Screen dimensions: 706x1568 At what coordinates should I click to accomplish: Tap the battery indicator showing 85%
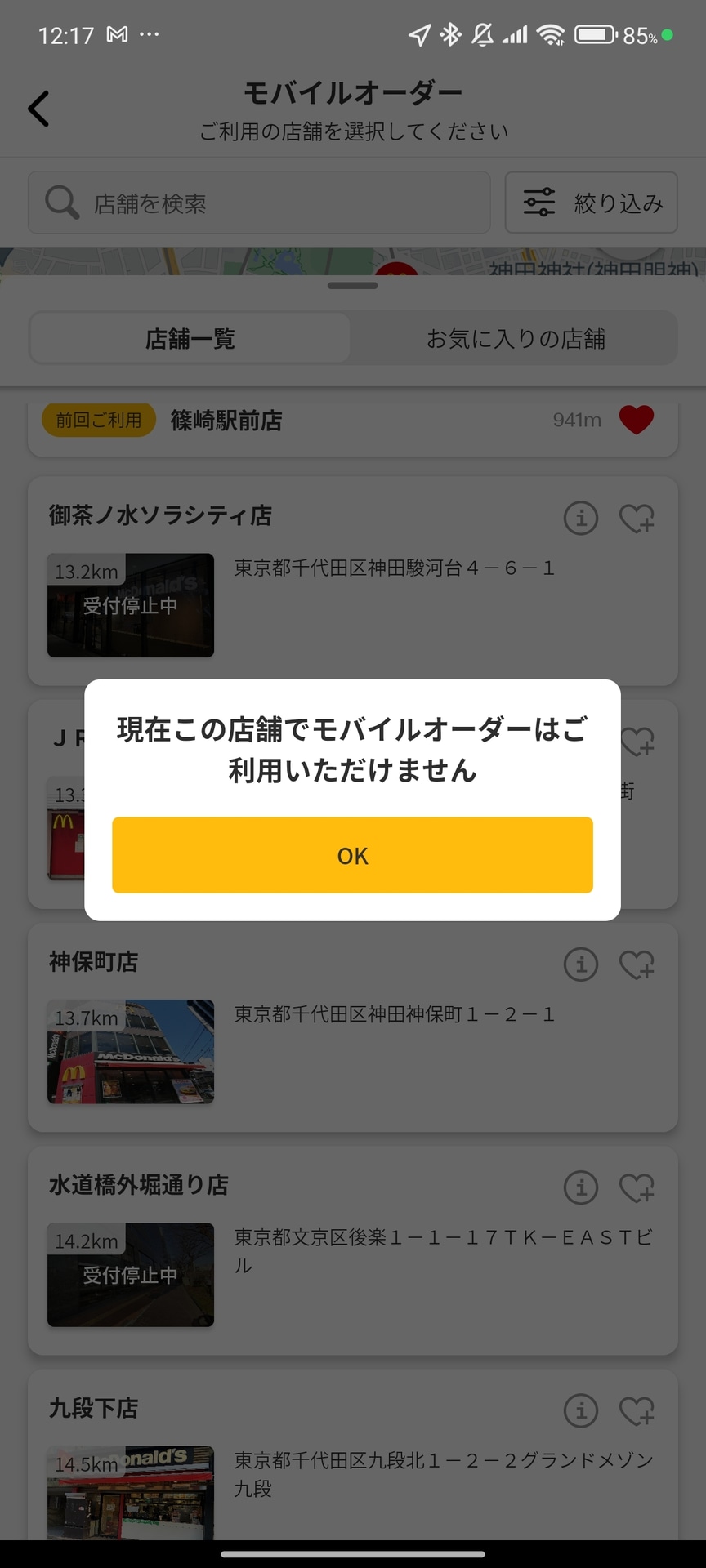[x=595, y=35]
